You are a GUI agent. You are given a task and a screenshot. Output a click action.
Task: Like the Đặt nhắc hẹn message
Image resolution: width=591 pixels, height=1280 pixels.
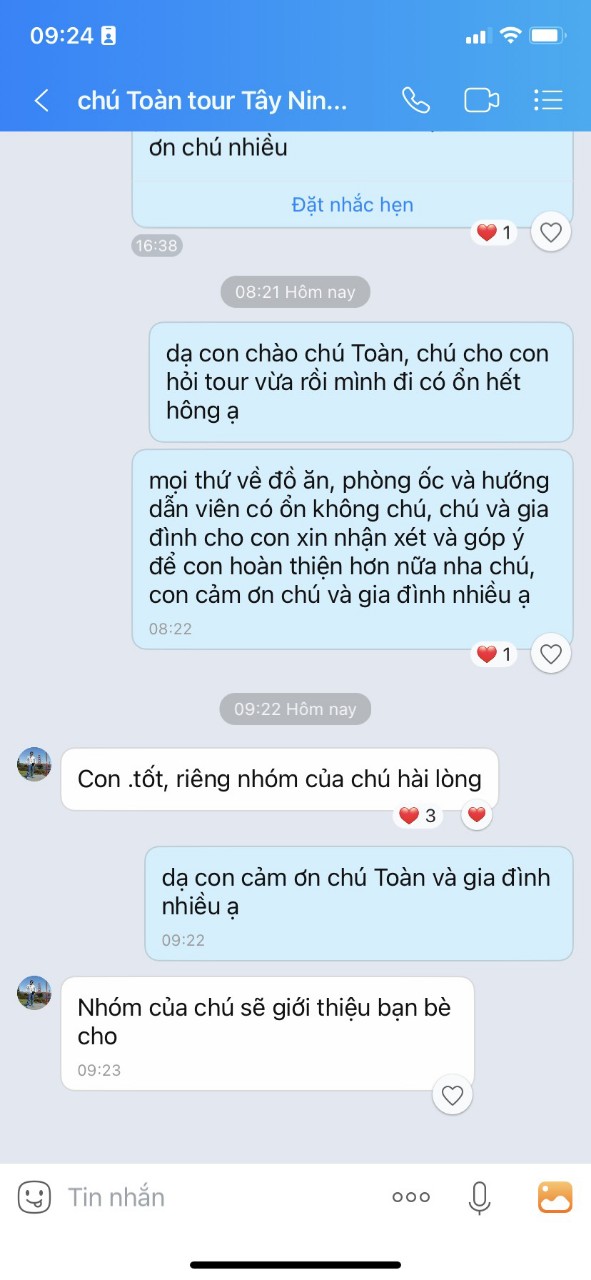point(550,233)
